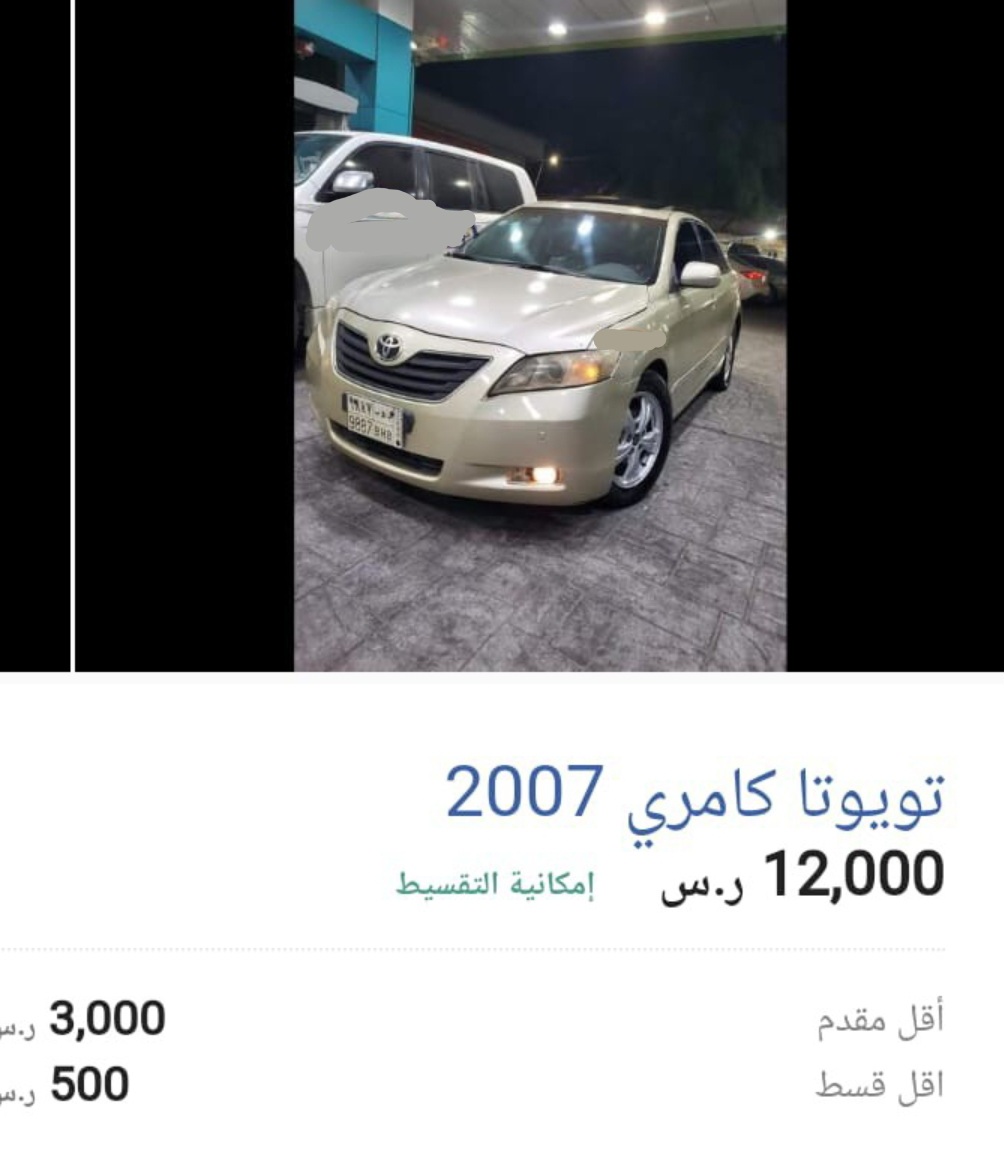Image resolution: width=1004 pixels, height=1150 pixels.
Task: Tap the Toyota emblem on the car grille
Action: (x=390, y=345)
